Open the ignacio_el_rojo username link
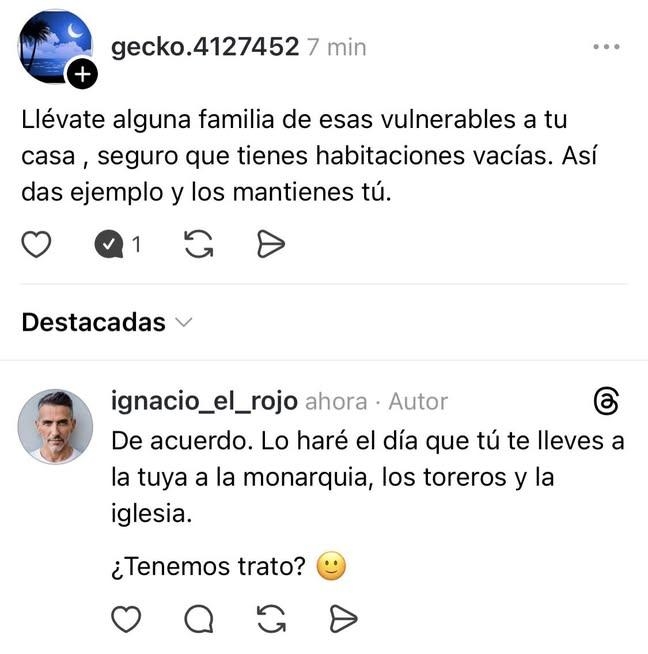Image resolution: width=648 pixels, height=654 pixels. [204, 401]
